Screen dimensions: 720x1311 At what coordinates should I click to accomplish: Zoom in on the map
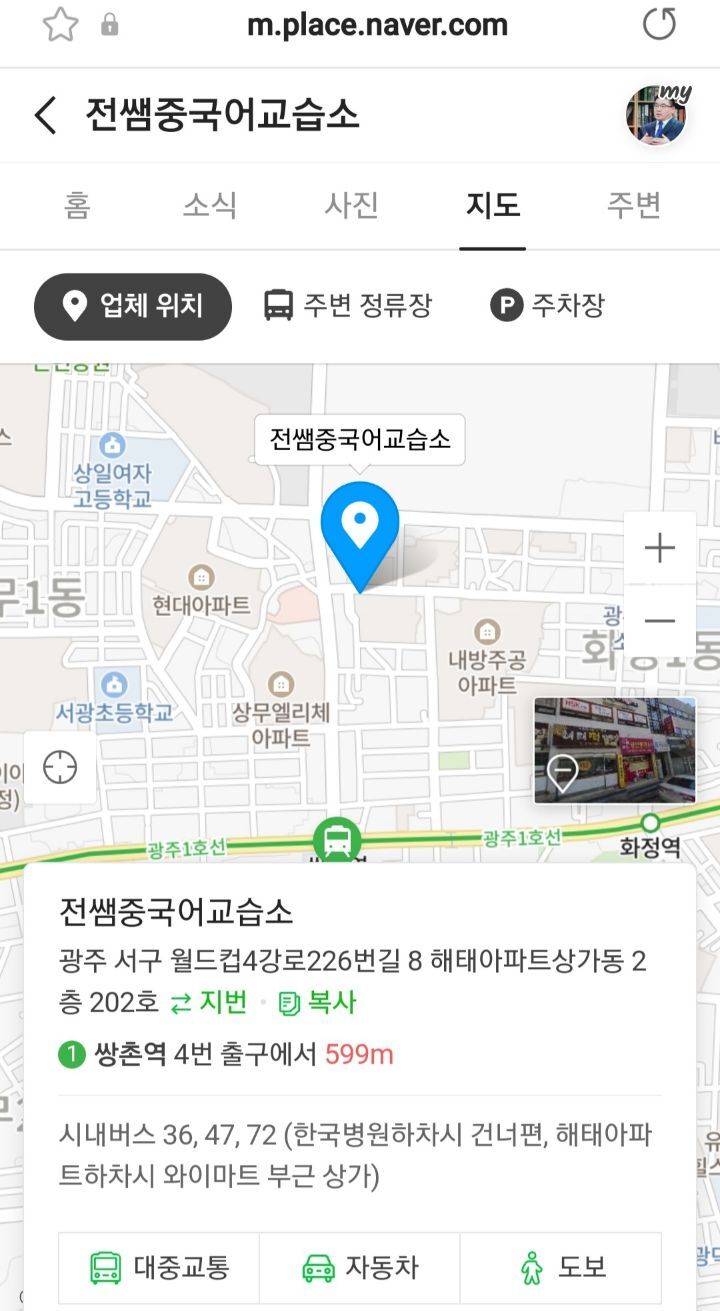tap(660, 548)
